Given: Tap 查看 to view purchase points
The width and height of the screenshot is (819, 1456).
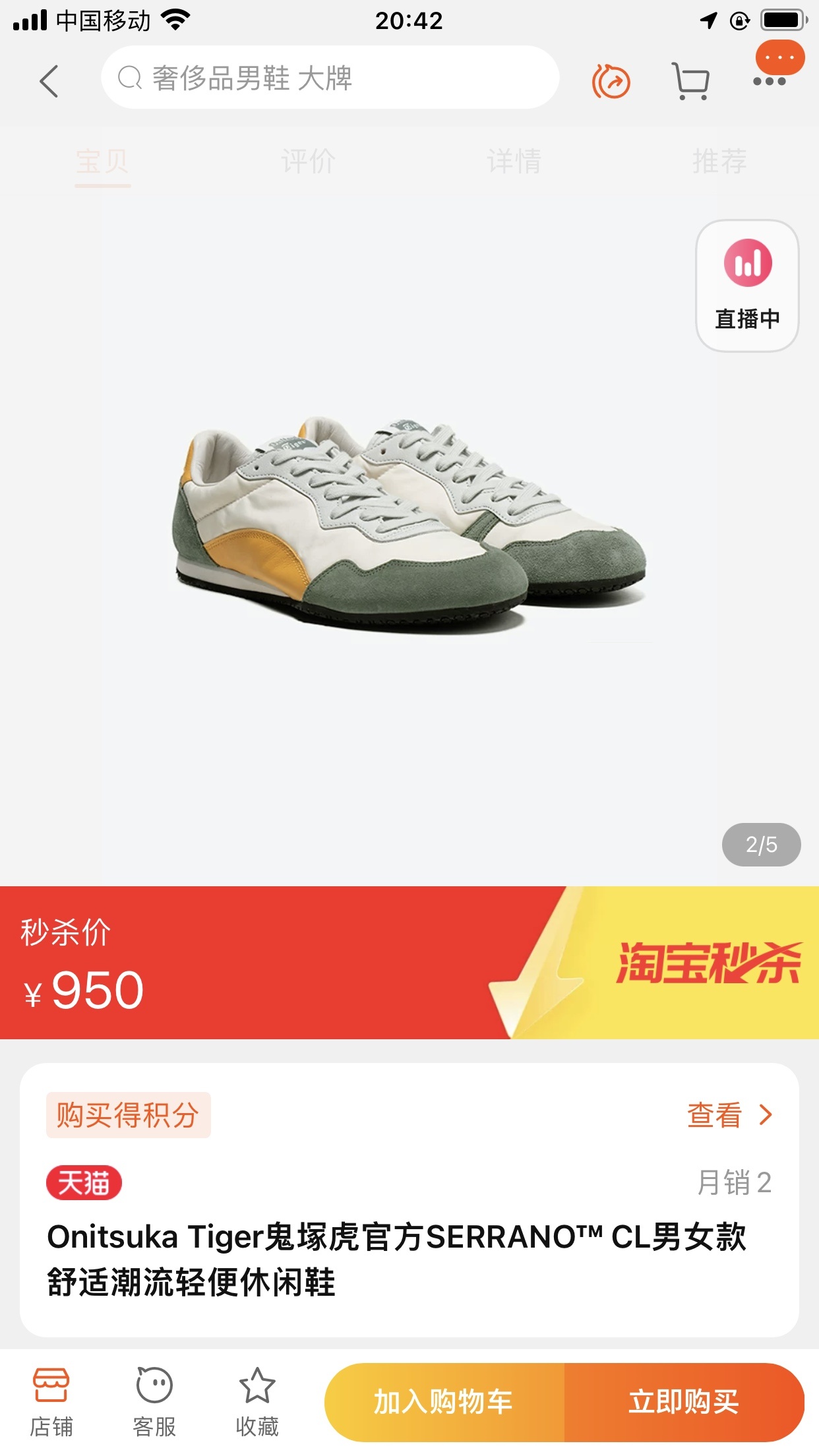Looking at the screenshot, I should (729, 1115).
